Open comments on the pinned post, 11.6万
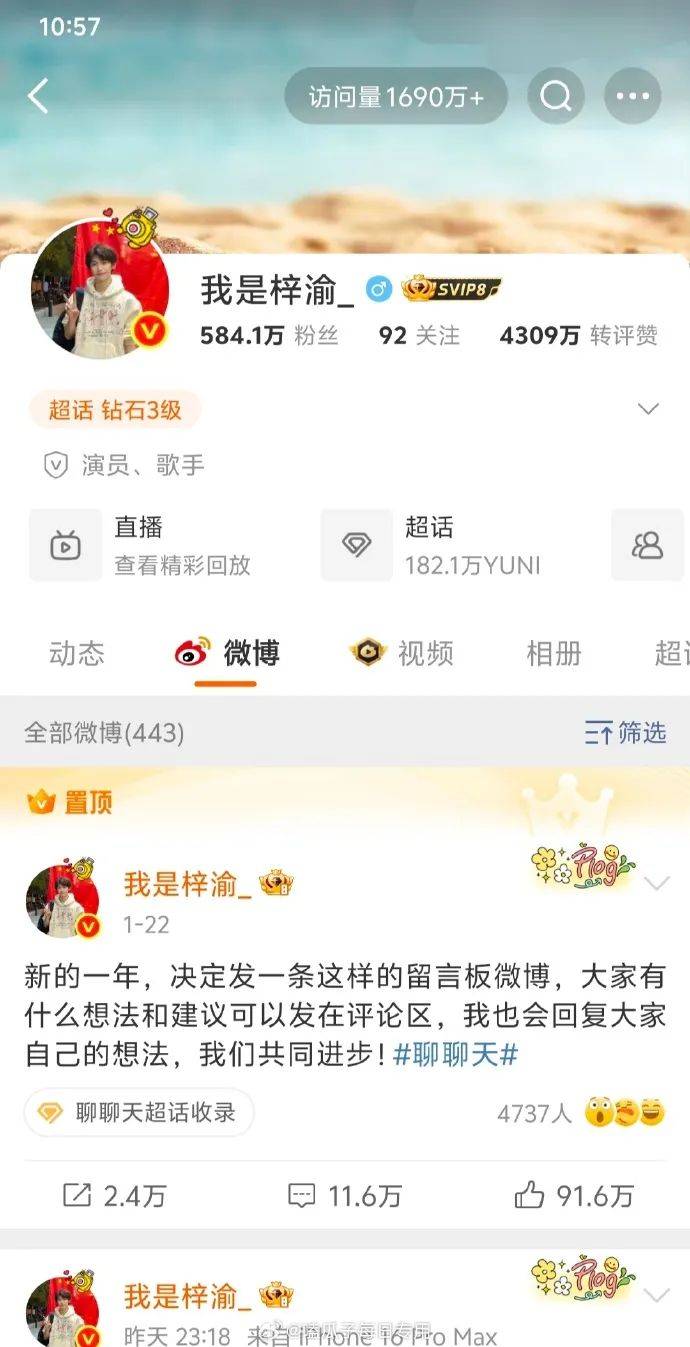Viewport: 690px width, 1347px height. tap(345, 1195)
